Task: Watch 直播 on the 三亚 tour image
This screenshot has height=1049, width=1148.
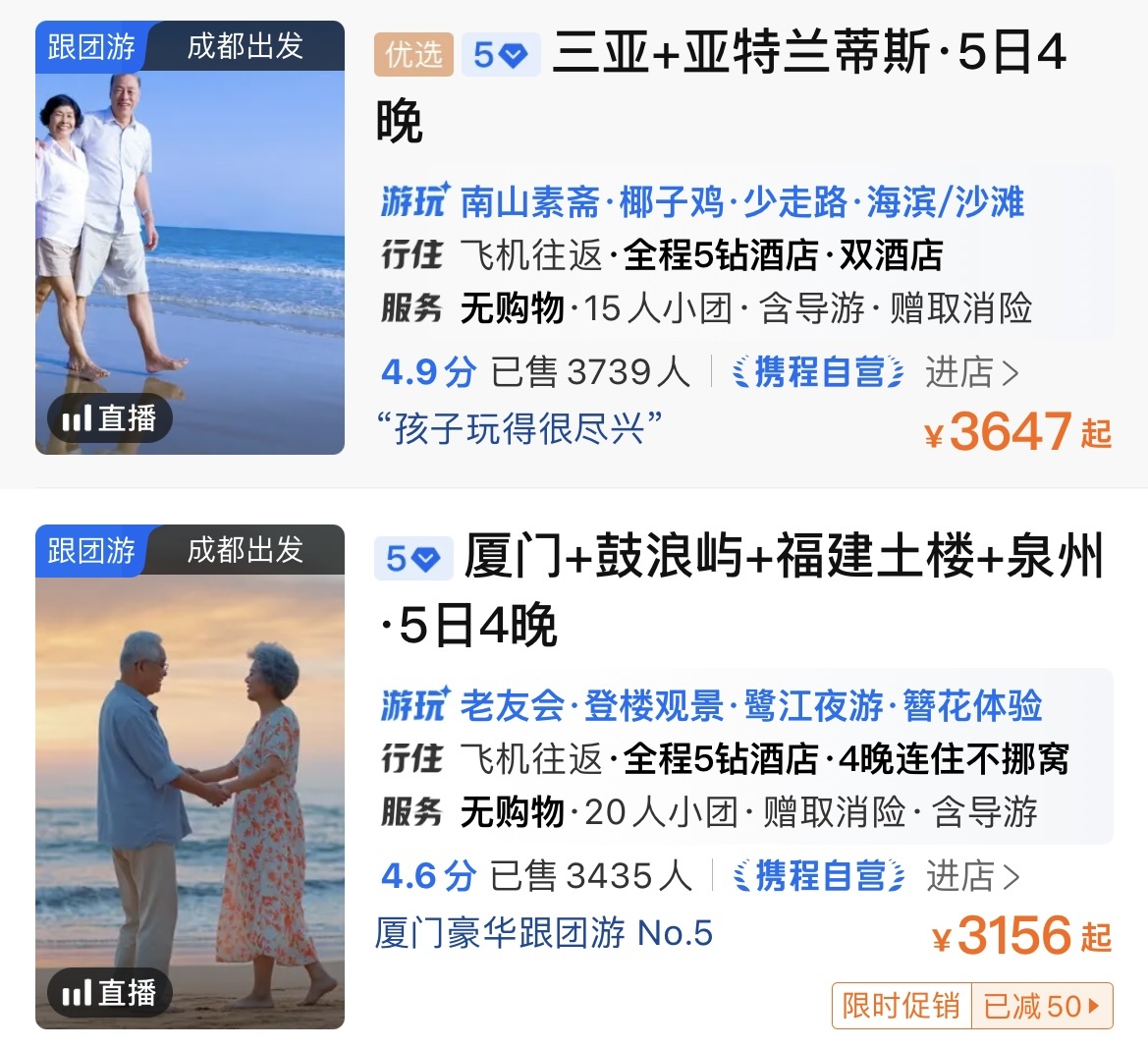Action: coord(109,418)
